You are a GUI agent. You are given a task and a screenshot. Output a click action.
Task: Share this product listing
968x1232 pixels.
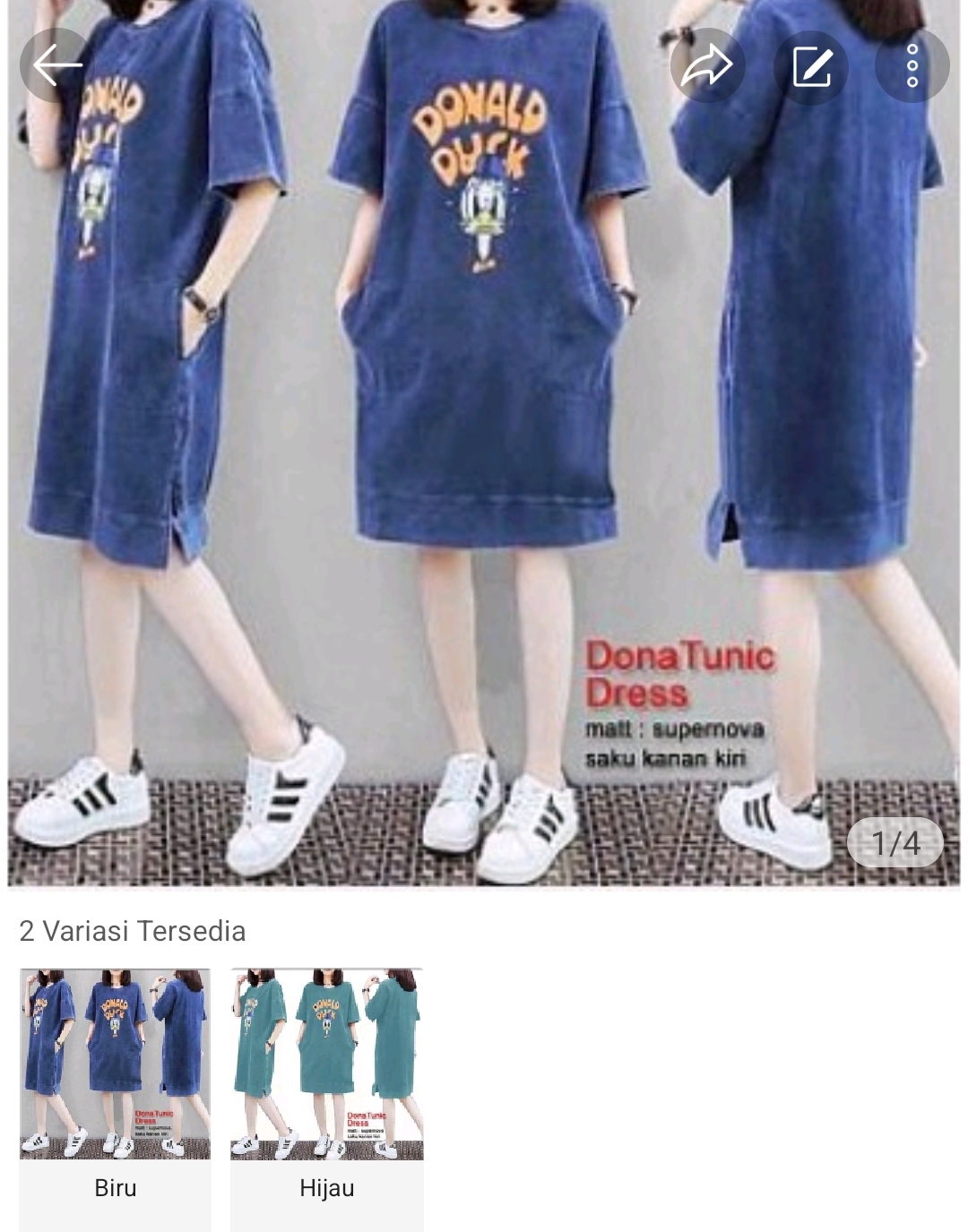pos(707,66)
